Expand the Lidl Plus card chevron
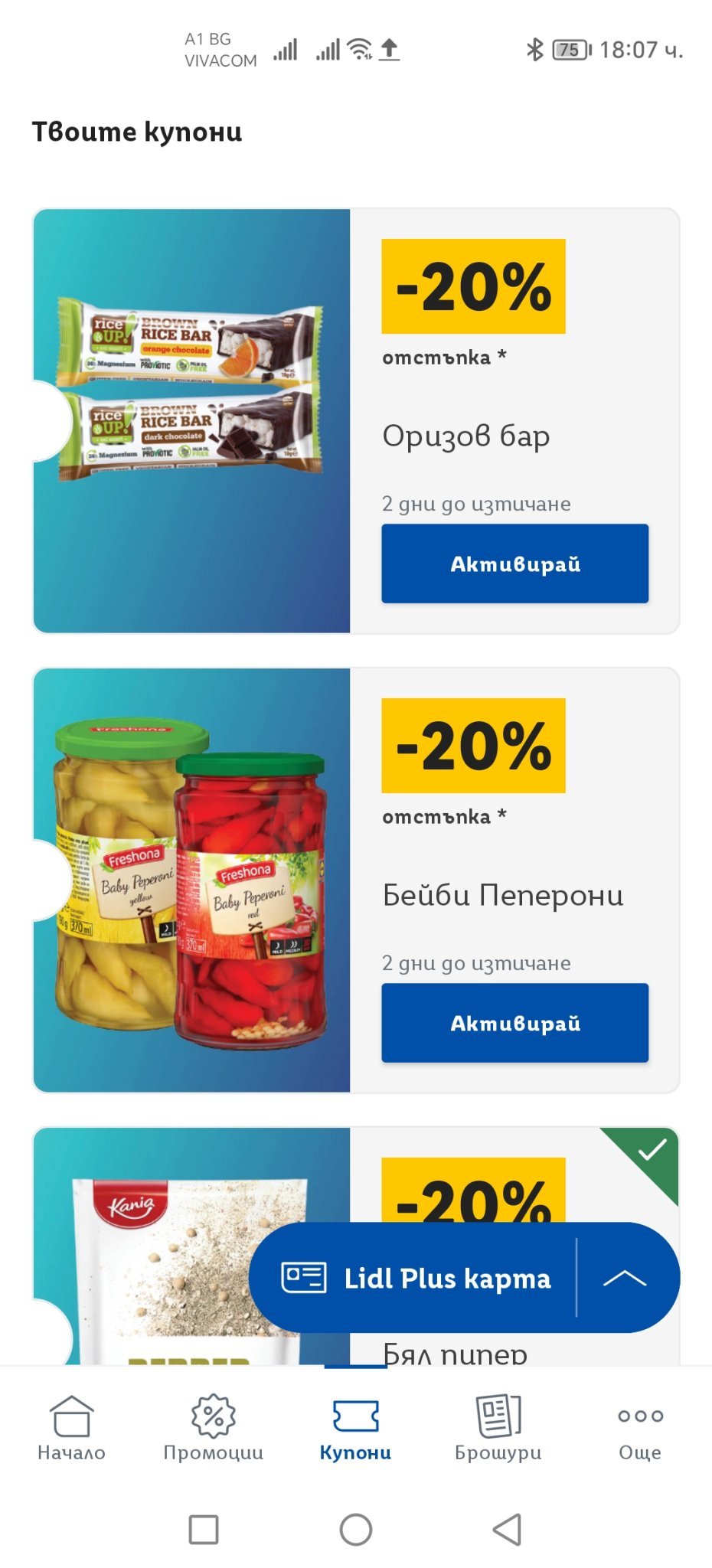Viewport: 712px width, 1568px height. coord(625,1278)
